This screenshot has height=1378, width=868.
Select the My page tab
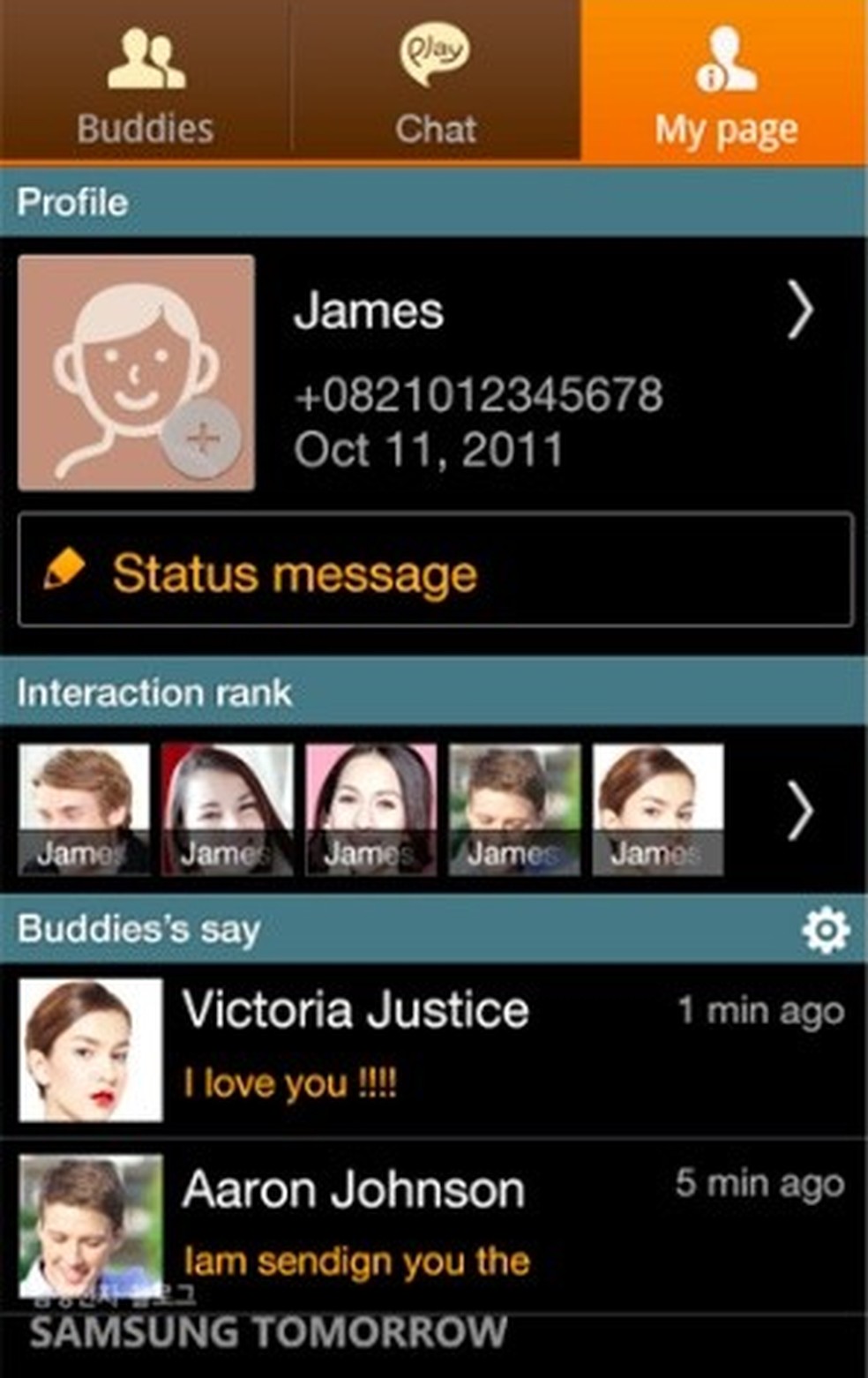click(x=725, y=84)
